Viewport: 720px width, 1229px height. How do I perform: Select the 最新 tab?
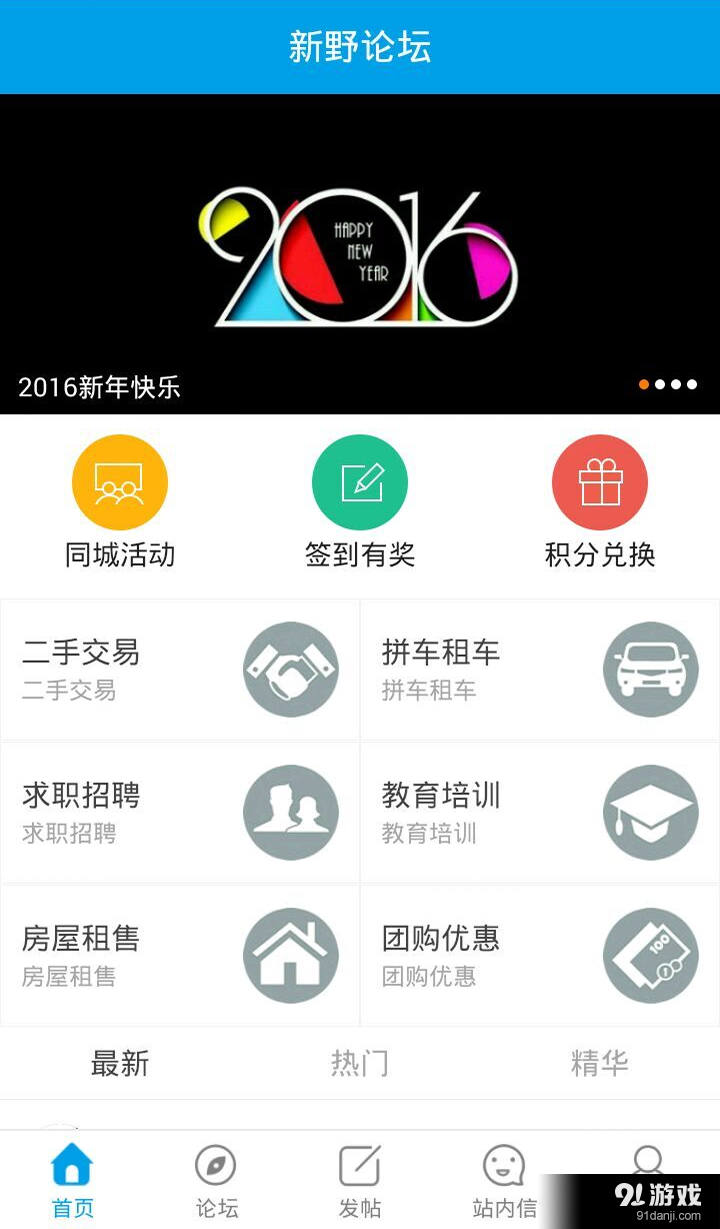click(119, 1064)
